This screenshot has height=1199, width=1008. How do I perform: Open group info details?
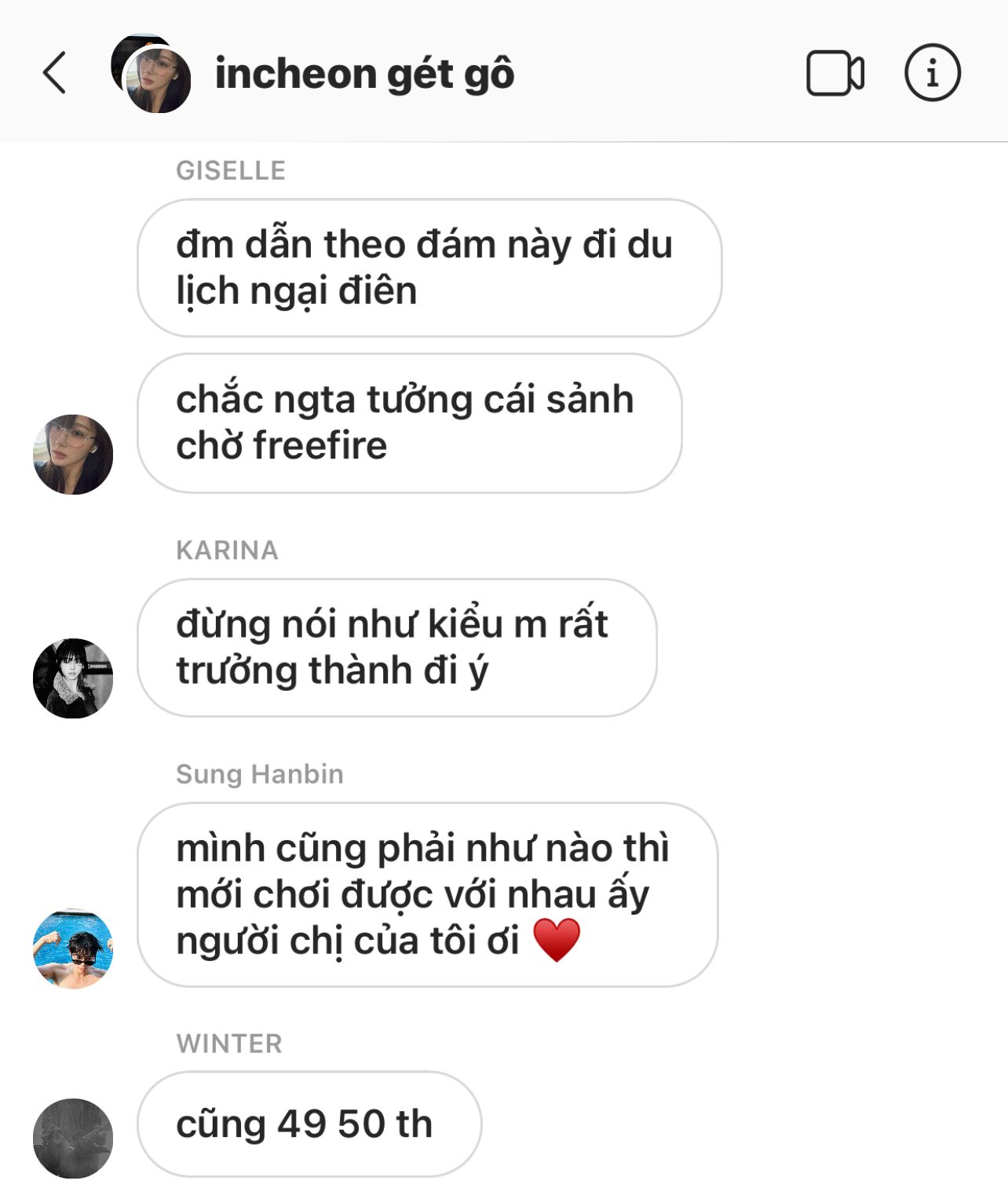(932, 74)
